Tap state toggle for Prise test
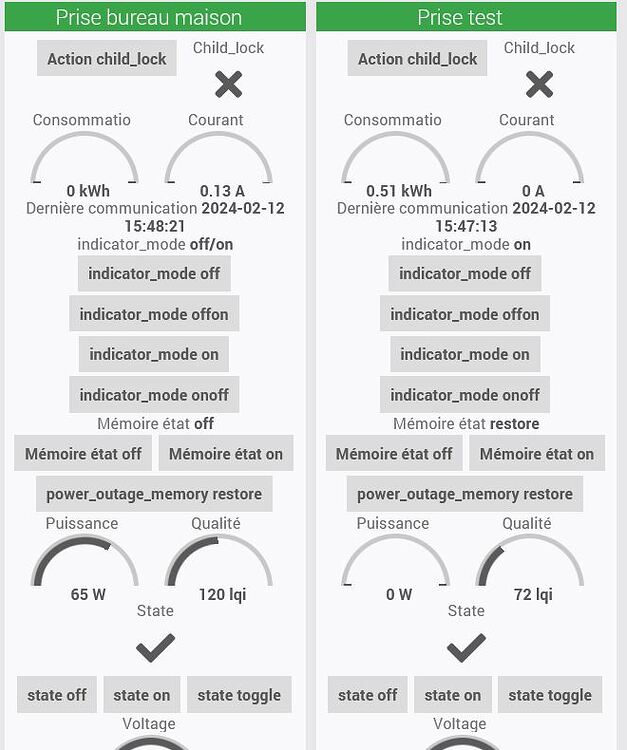Screen dimensions: 627x750 pyautogui.click(x=550, y=695)
